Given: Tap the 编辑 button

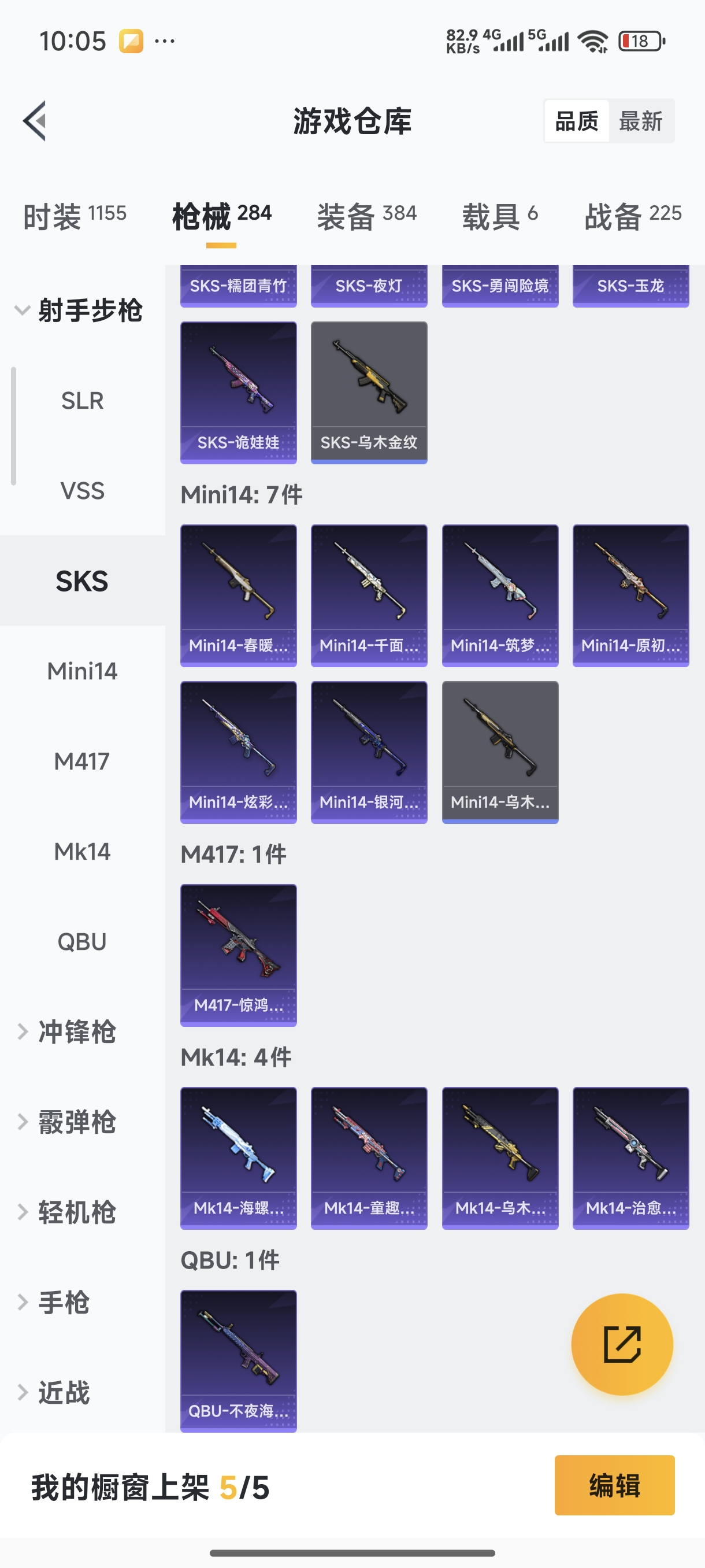Looking at the screenshot, I should pyautogui.click(x=614, y=1485).
